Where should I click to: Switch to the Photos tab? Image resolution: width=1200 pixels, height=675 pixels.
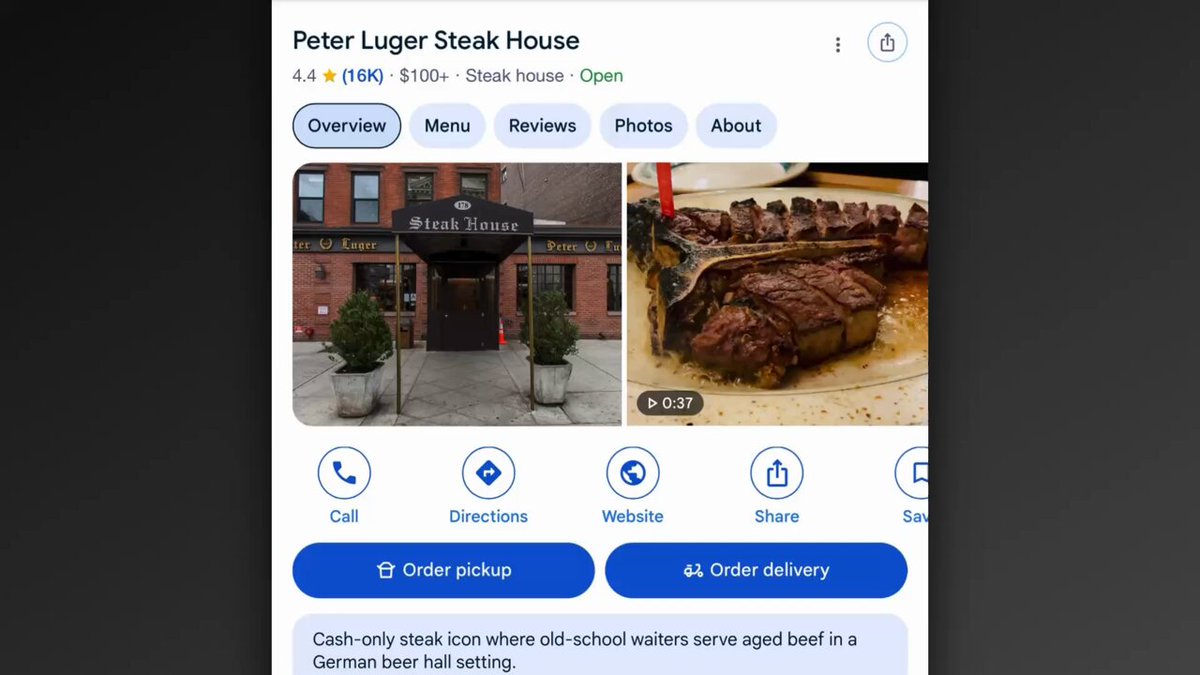[x=643, y=126]
